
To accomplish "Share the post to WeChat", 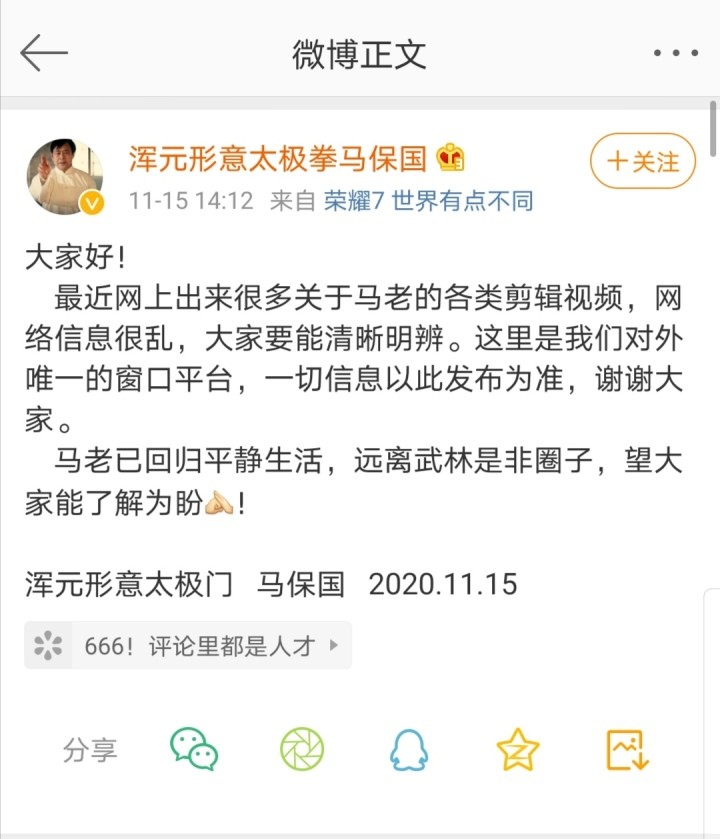I will [194, 749].
